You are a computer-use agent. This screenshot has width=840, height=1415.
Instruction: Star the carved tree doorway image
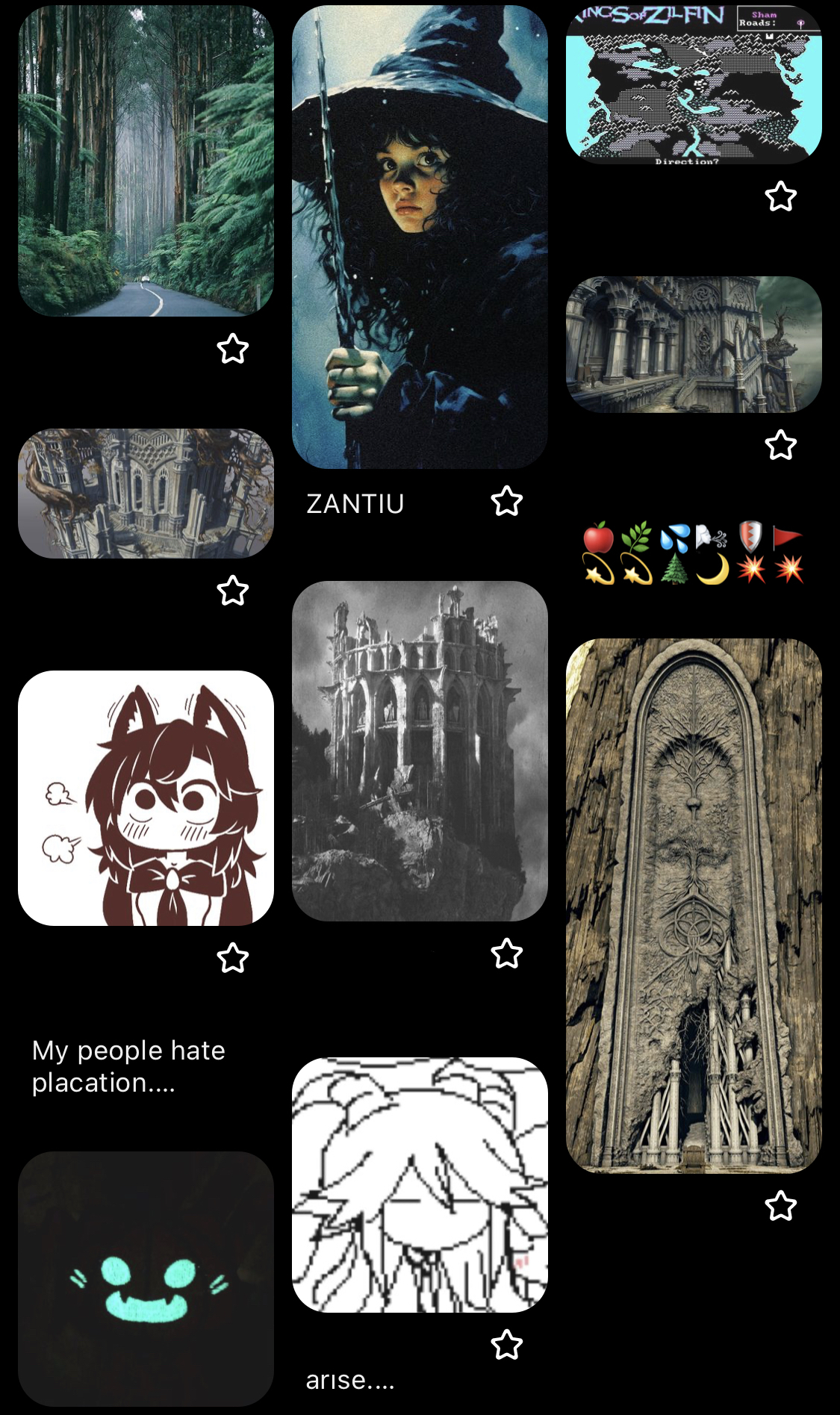pyautogui.click(x=780, y=1206)
